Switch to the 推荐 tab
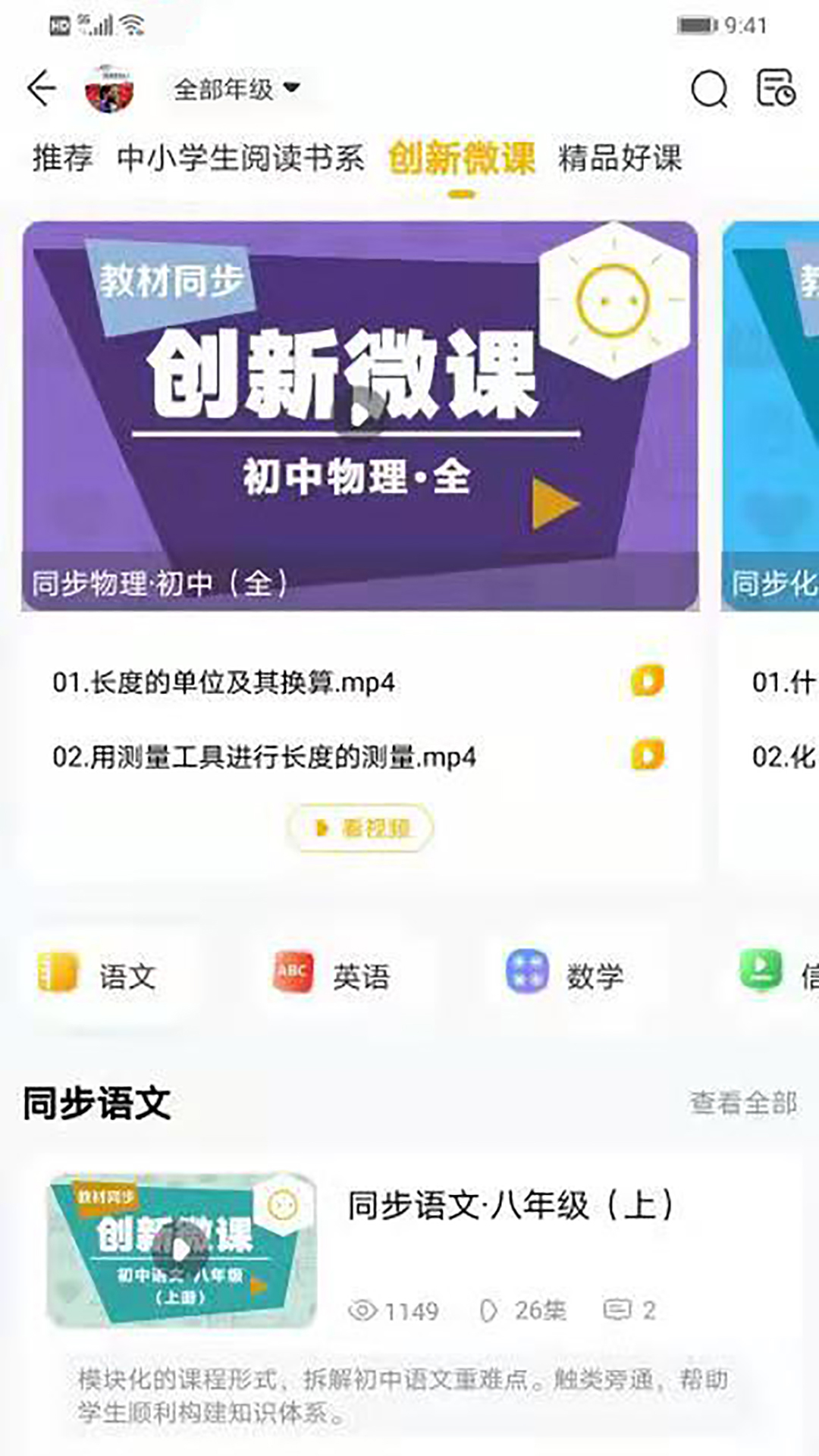Screen dimensions: 819x1456 coord(61,159)
